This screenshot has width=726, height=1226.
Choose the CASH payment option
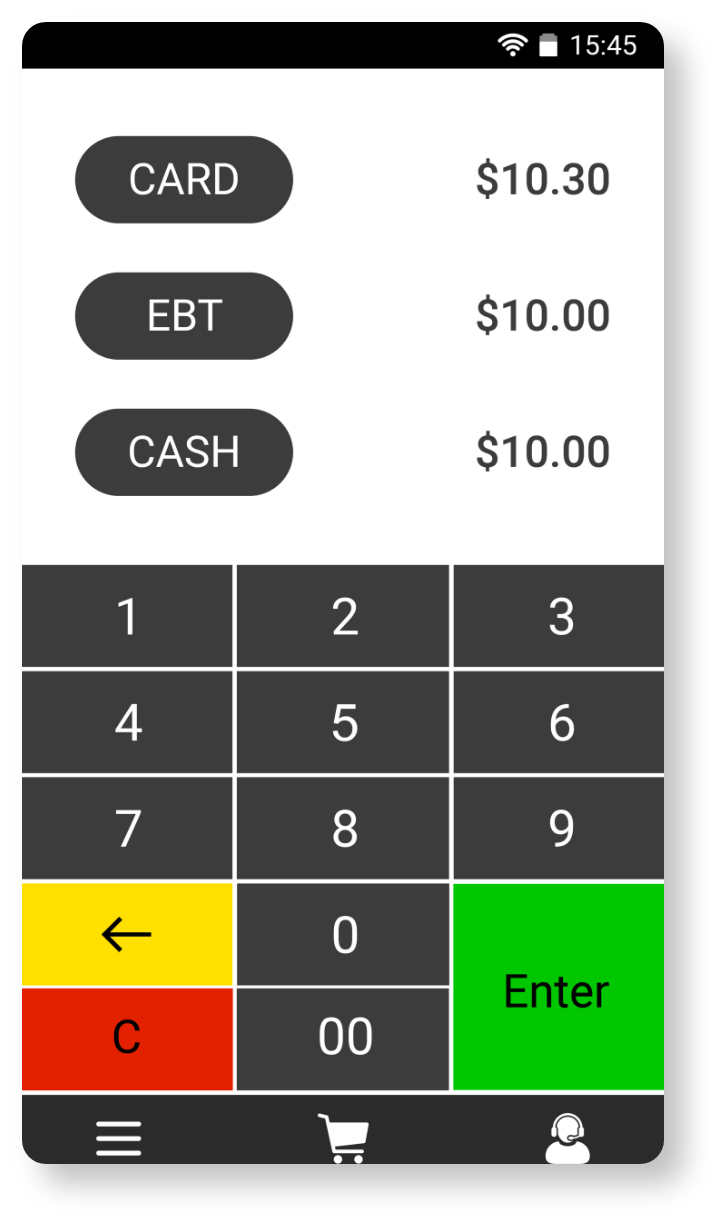[x=184, y=452]
